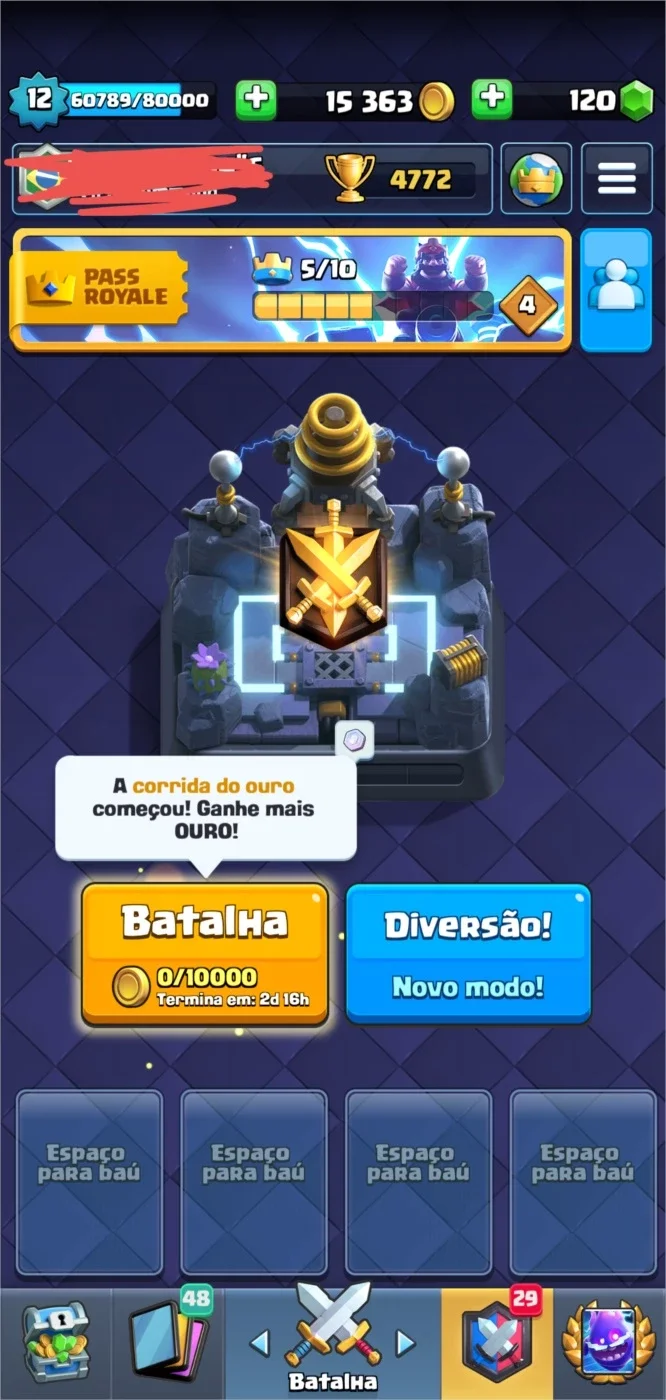The image size is (666, 1400).
Task: Tap the green plus to add gold
Action: pyautogui.click(x=256, y=100)
